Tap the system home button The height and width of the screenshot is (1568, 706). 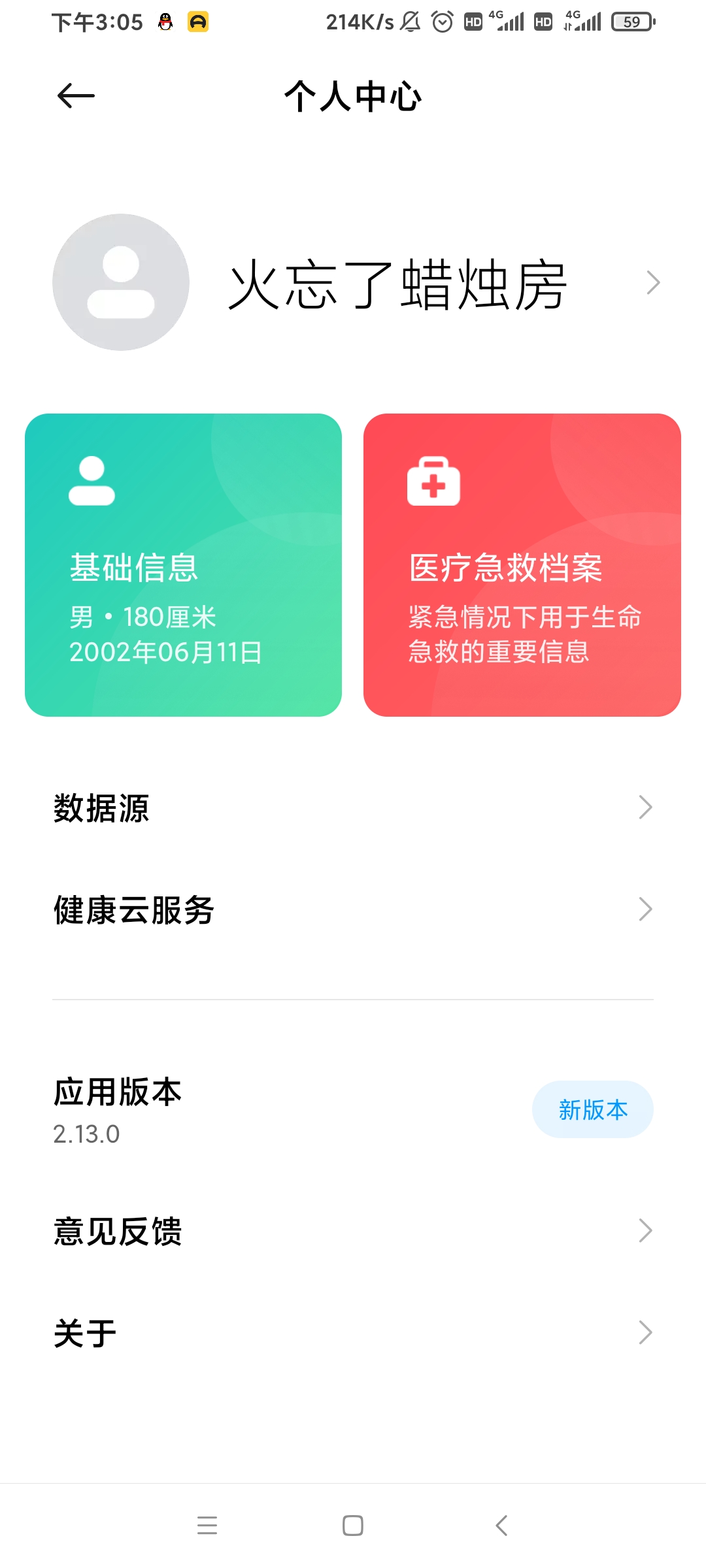pos(353,1526)
